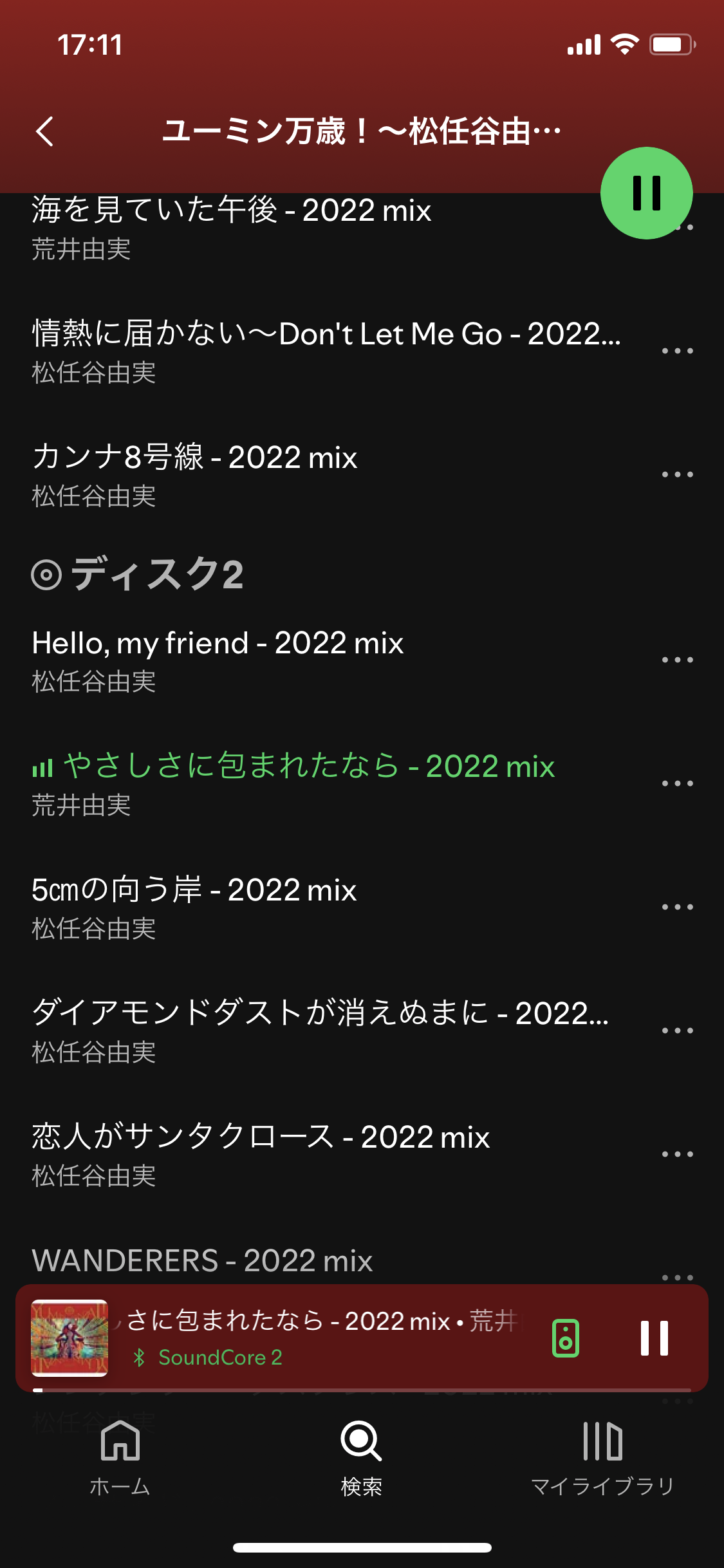Open options for ダイアモンドダストが消えぬまに
Image resolution: width=724 pixels, height=1568 pixels.
[x=677, y=1031]
